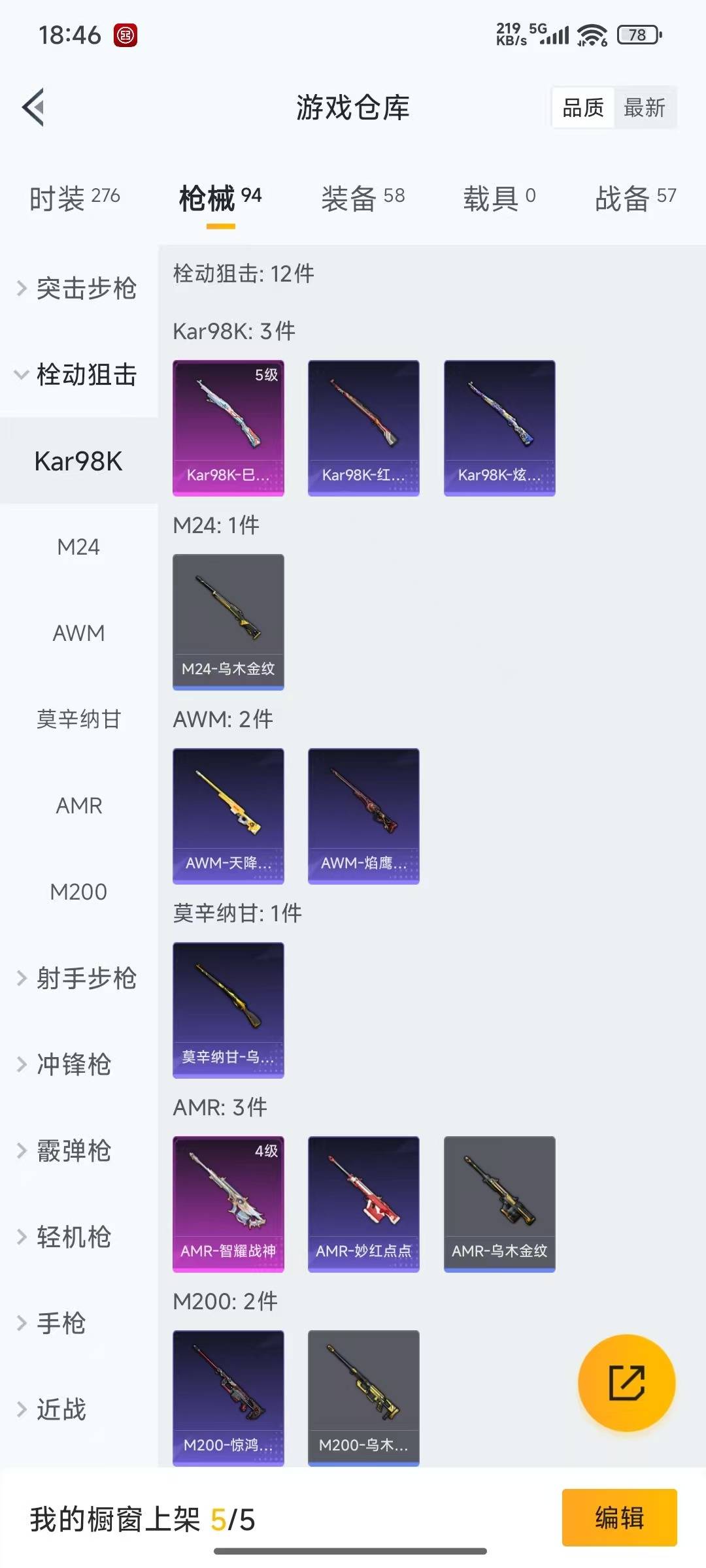Jump to the AWM subcategory in the sidebar
This screenshot has width=706, height=1568.
[78, 633]
